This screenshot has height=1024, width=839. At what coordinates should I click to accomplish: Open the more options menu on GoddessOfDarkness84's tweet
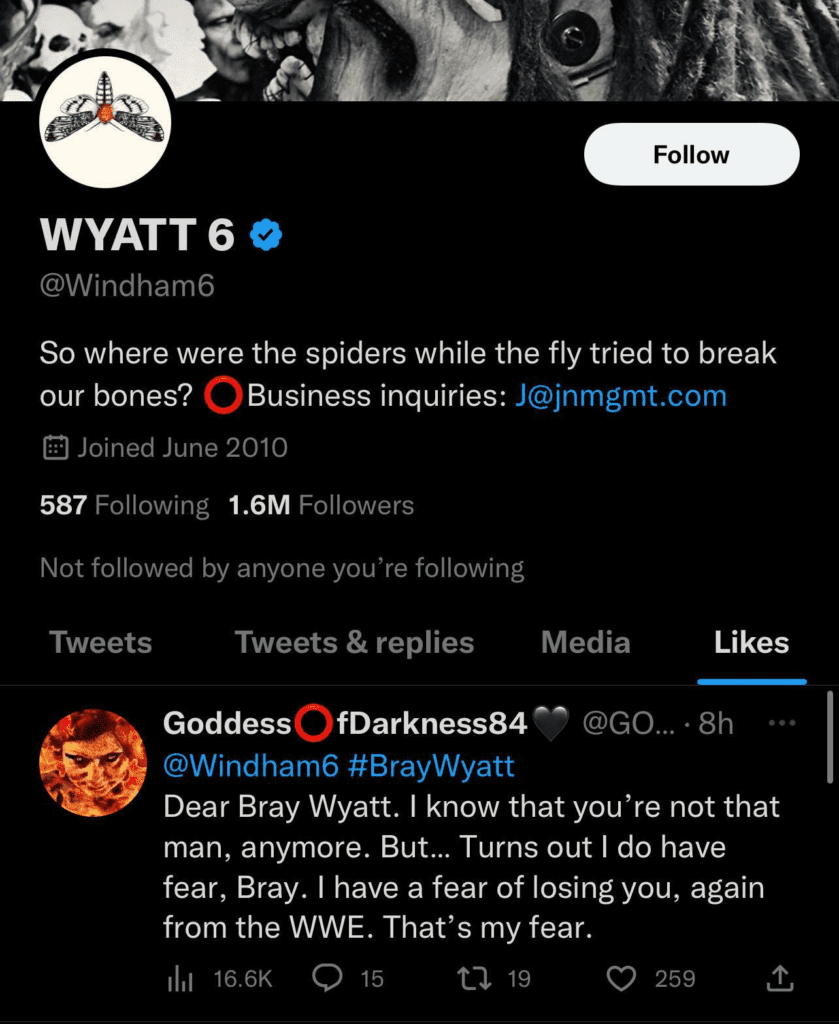pyautogui.click(x=781, y=723)
